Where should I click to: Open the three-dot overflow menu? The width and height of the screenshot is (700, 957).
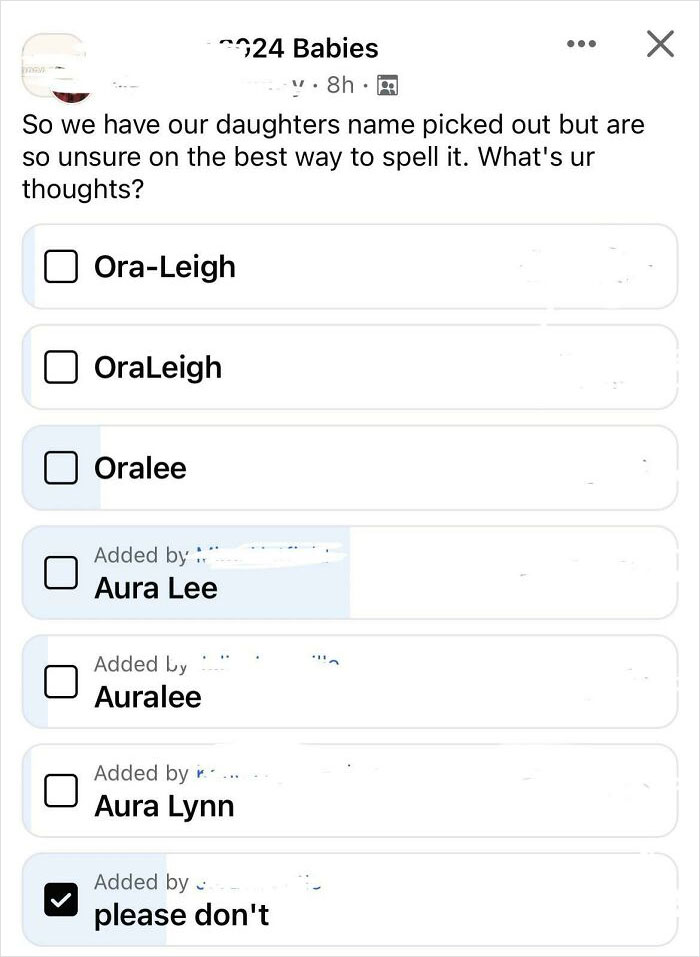(x=580, y=44)
